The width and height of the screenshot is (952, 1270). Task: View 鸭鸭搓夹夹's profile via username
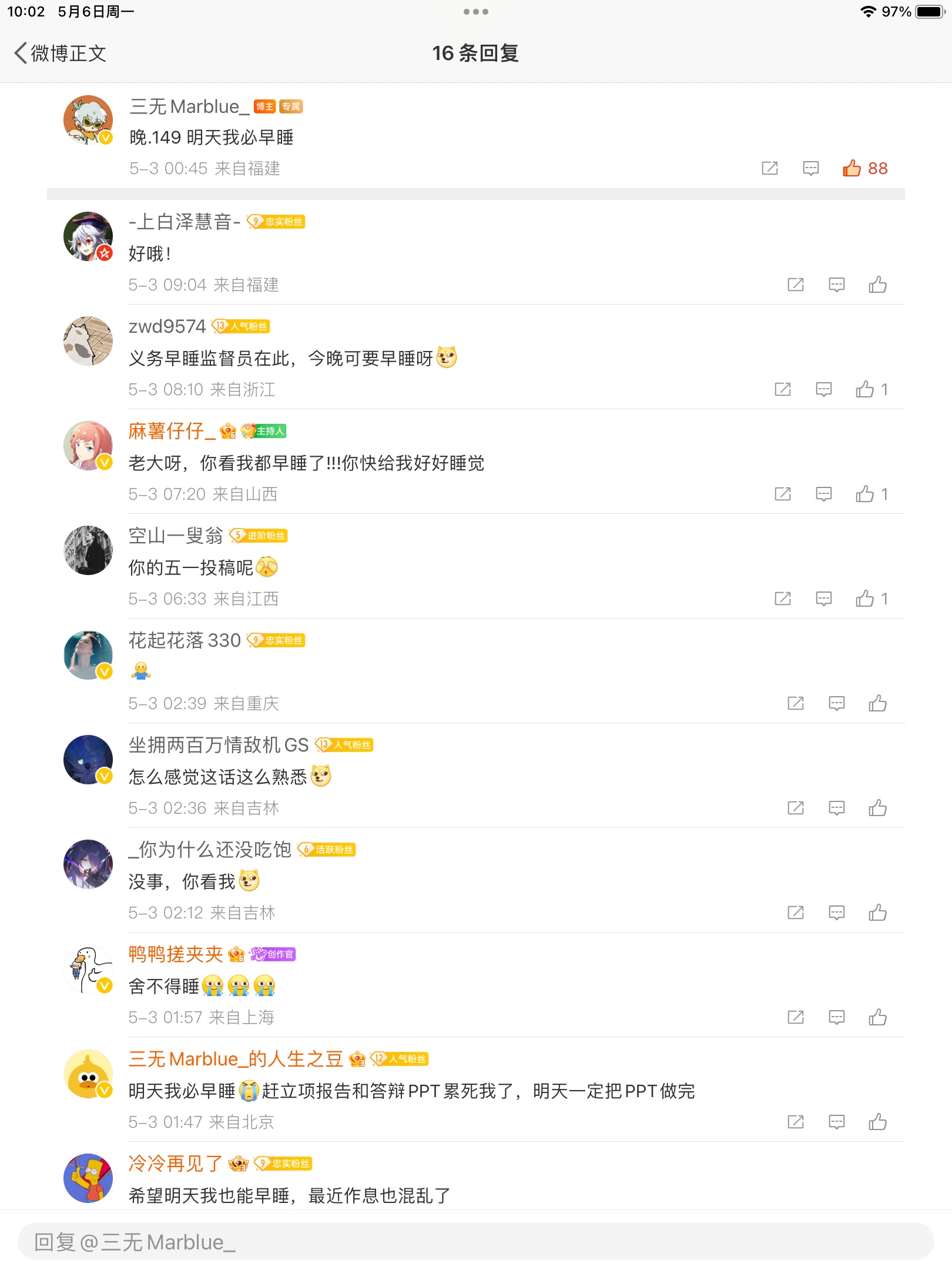tap(176, 954)
